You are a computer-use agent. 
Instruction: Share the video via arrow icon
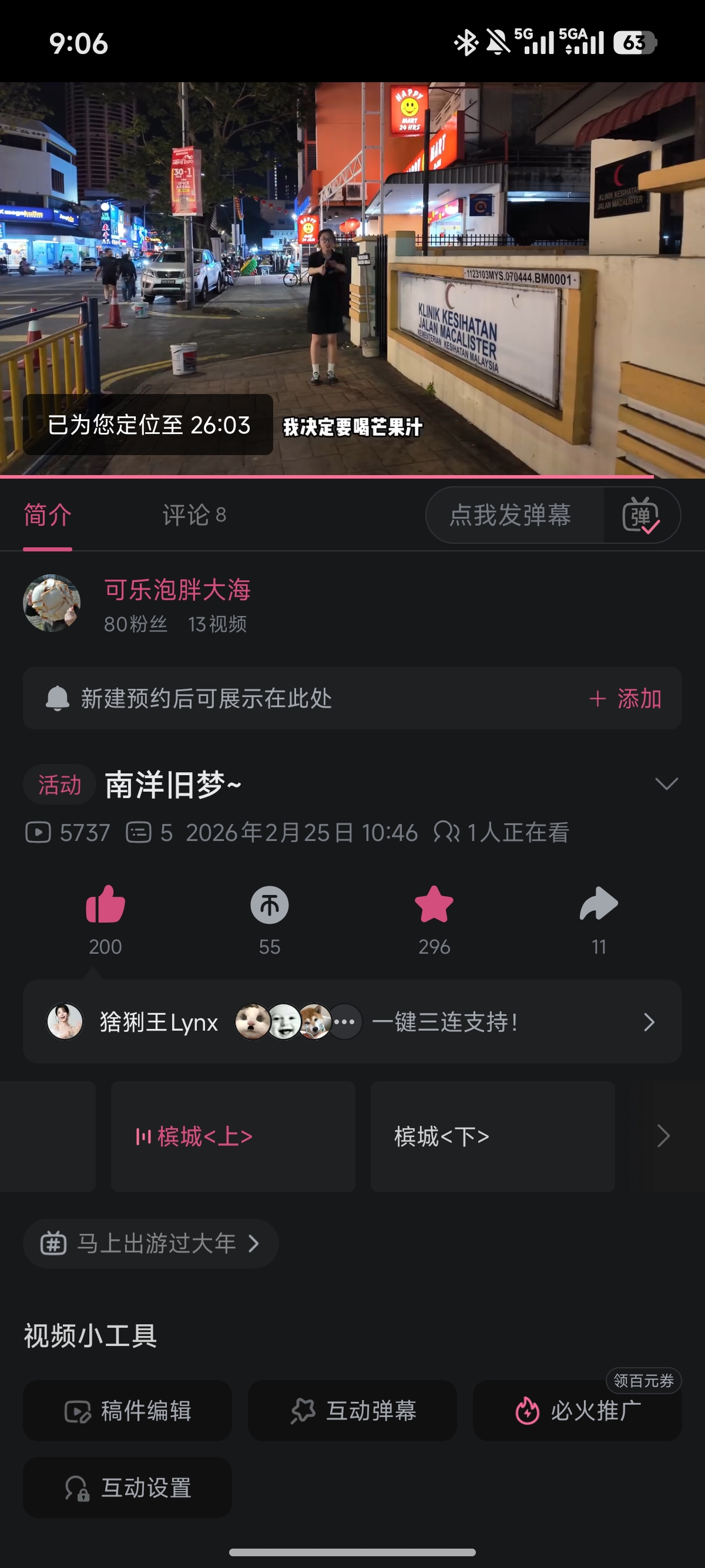(599, 904)
